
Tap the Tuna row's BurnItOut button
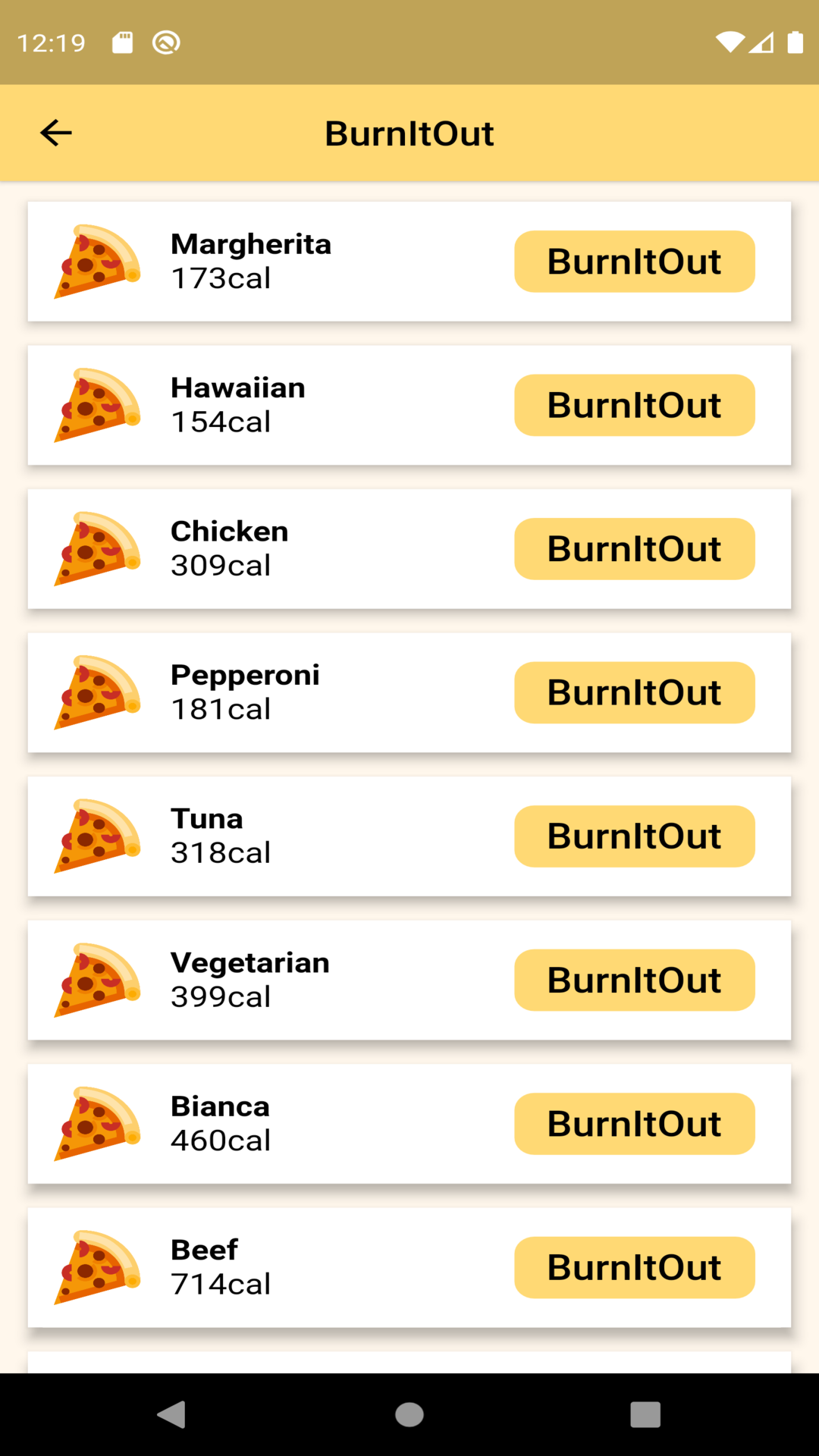[x=635, y=836]
